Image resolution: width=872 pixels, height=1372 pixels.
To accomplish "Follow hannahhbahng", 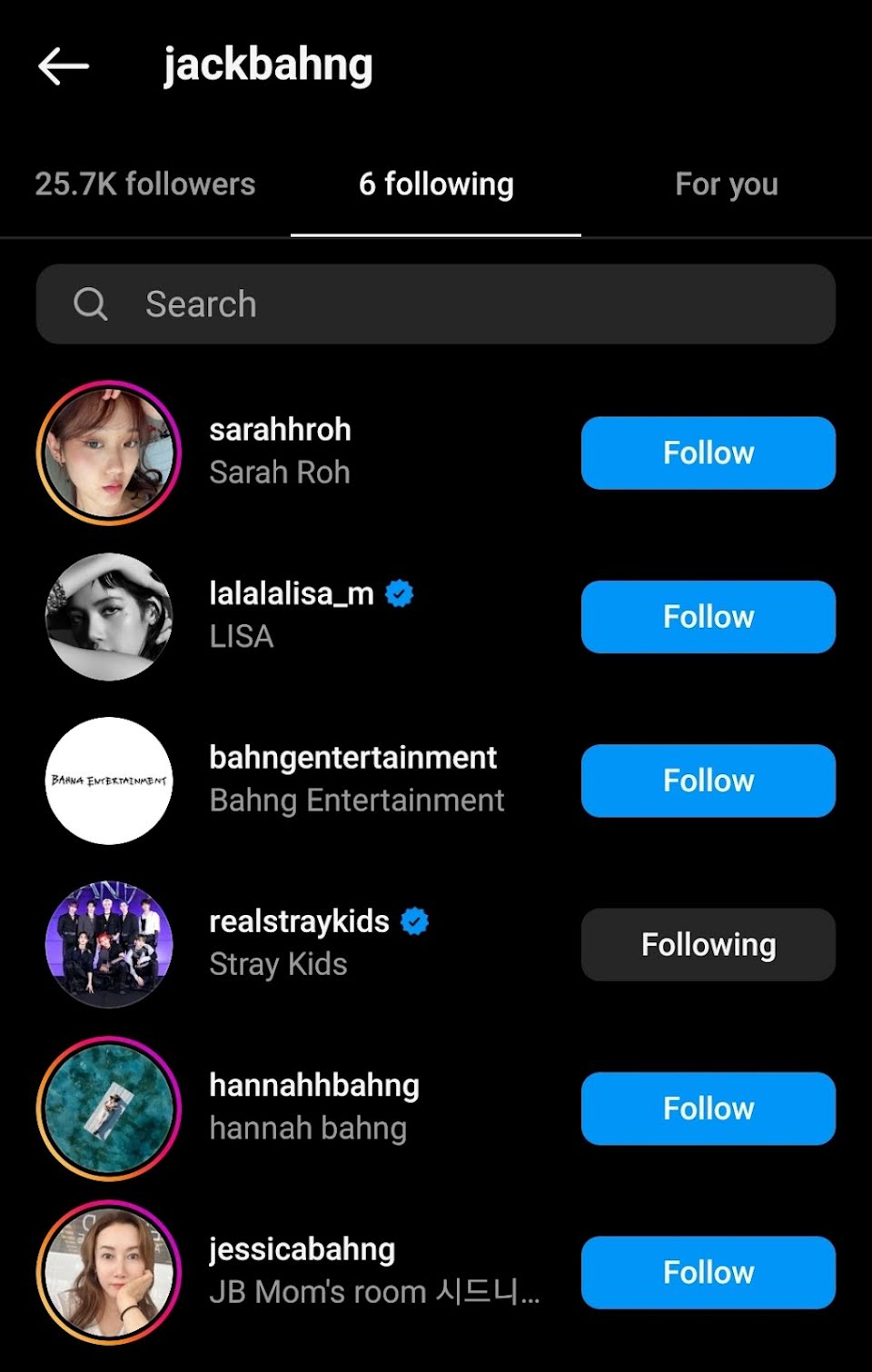I will [x=708, y=1109].
